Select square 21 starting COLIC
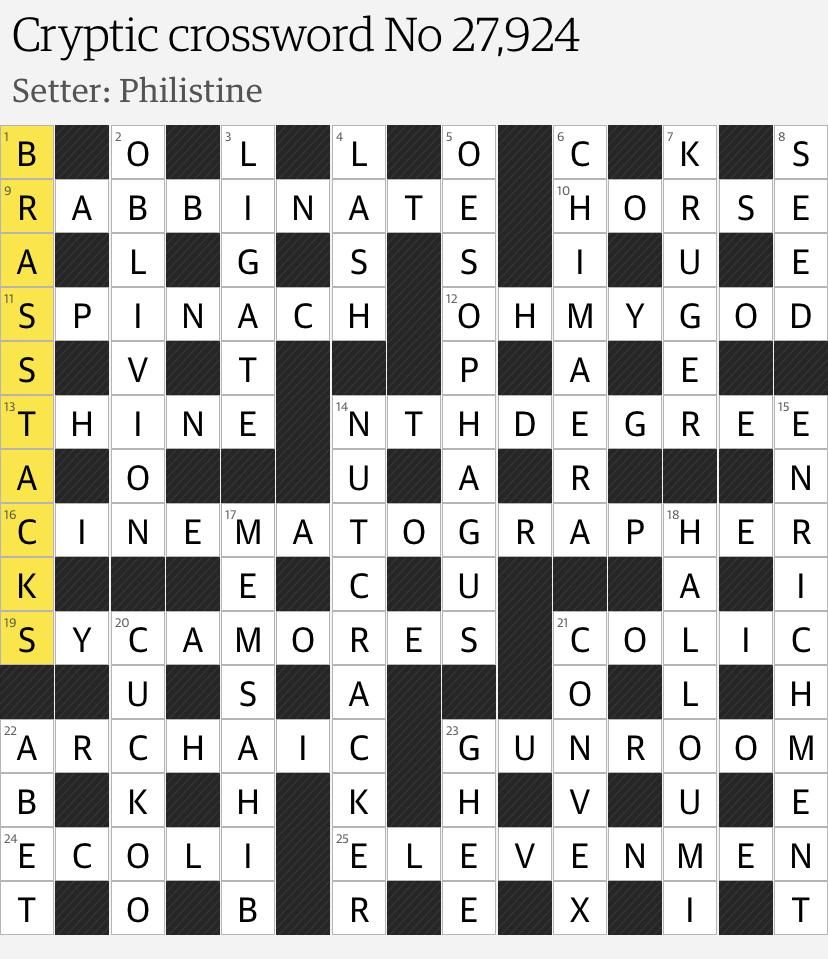The width and height of the screenshot is (828, 959). tap(580, 639)
